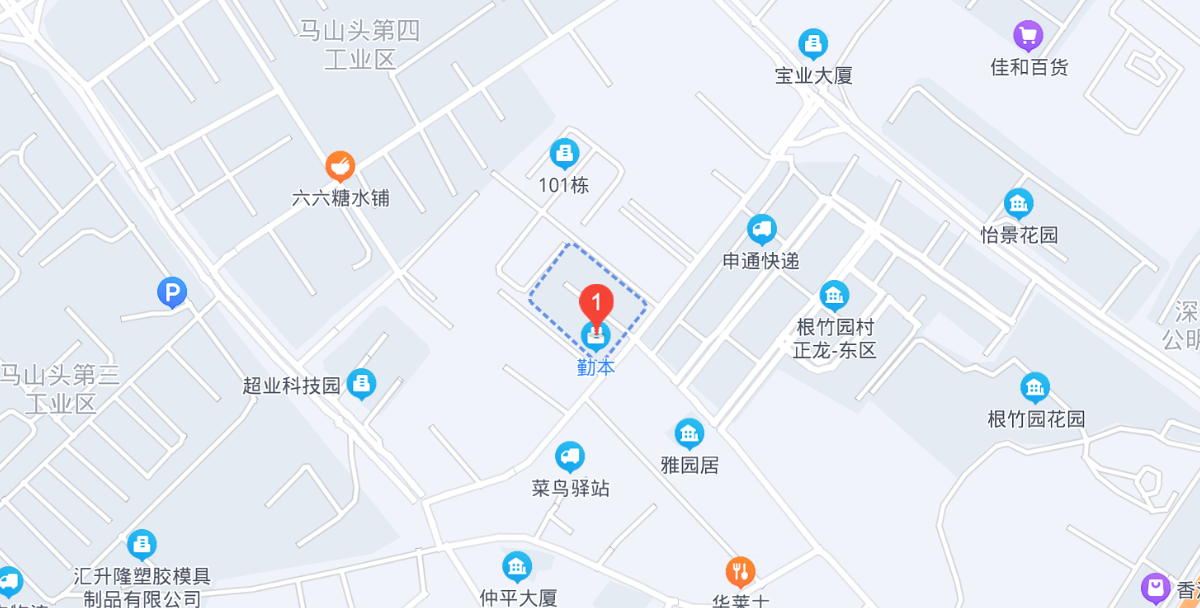Viewport: 1200px width, 608px height.
Task: Select the 六六糖水铺 food marker
Action: pos(341,166)
